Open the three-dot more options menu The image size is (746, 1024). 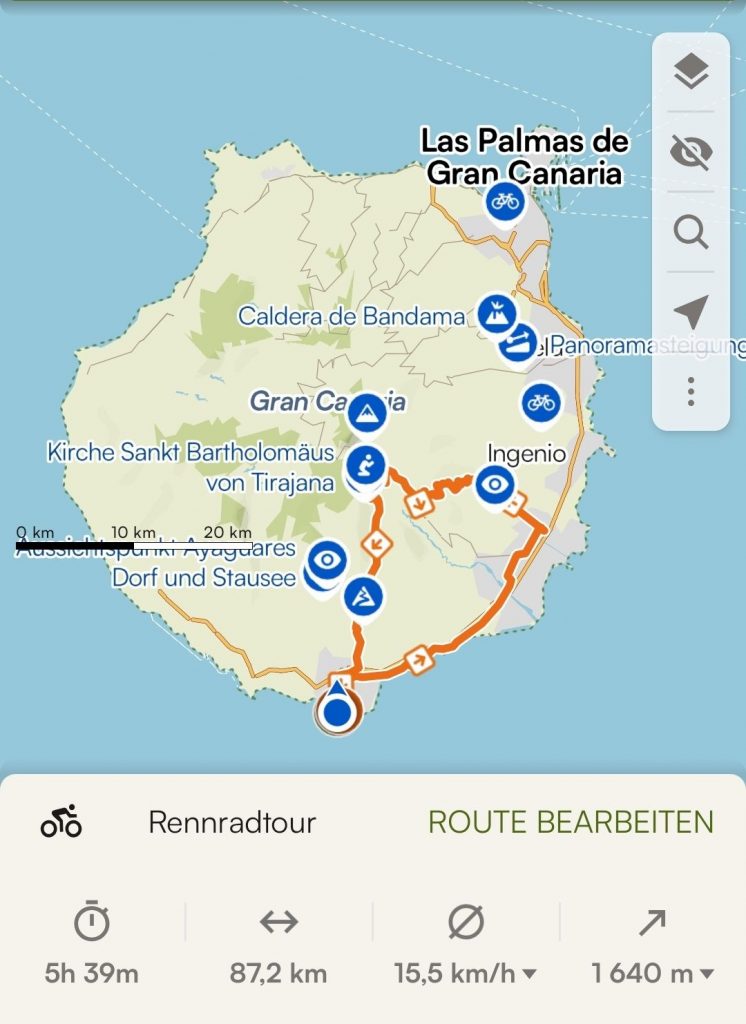(690, 391)
